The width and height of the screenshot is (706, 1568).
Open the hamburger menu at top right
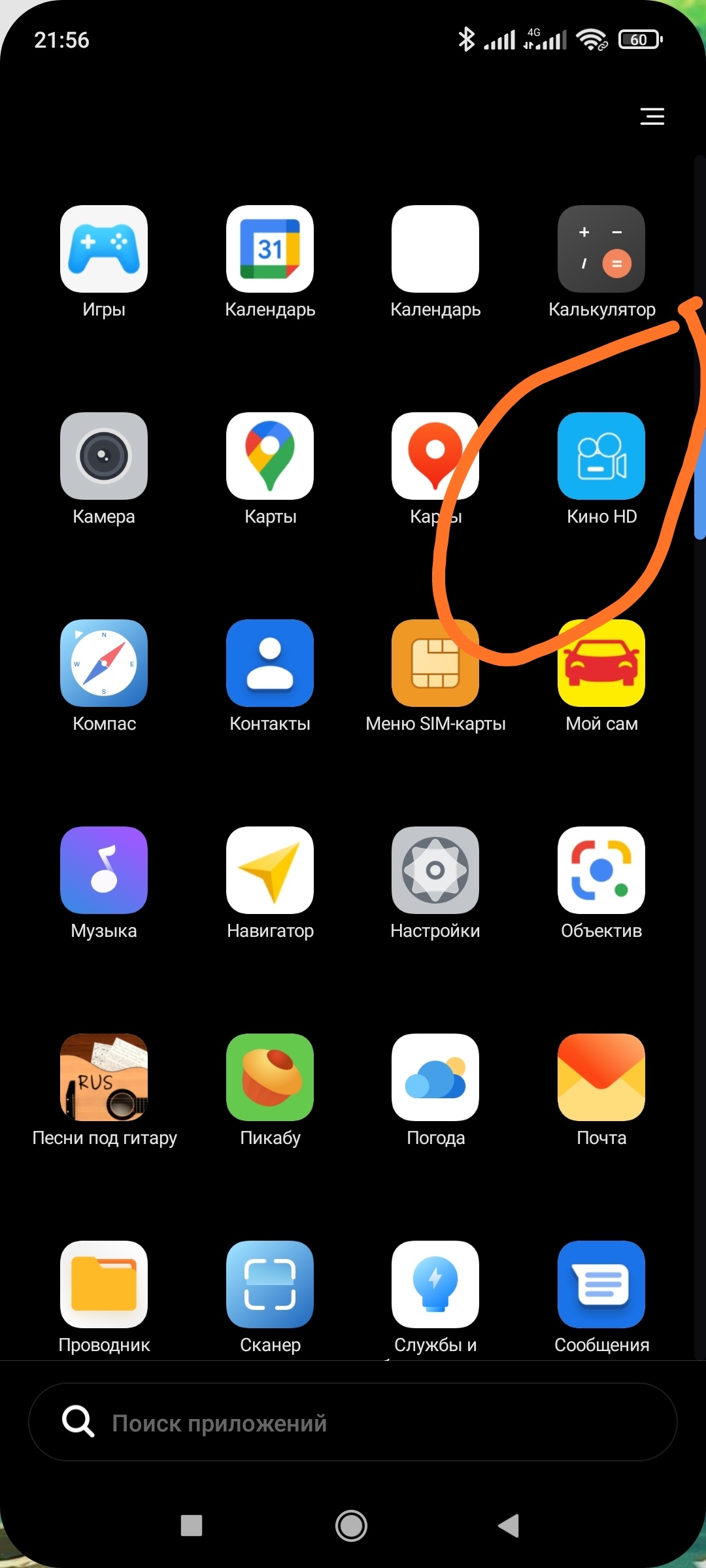pyautogui.click(x=652, y=116)
